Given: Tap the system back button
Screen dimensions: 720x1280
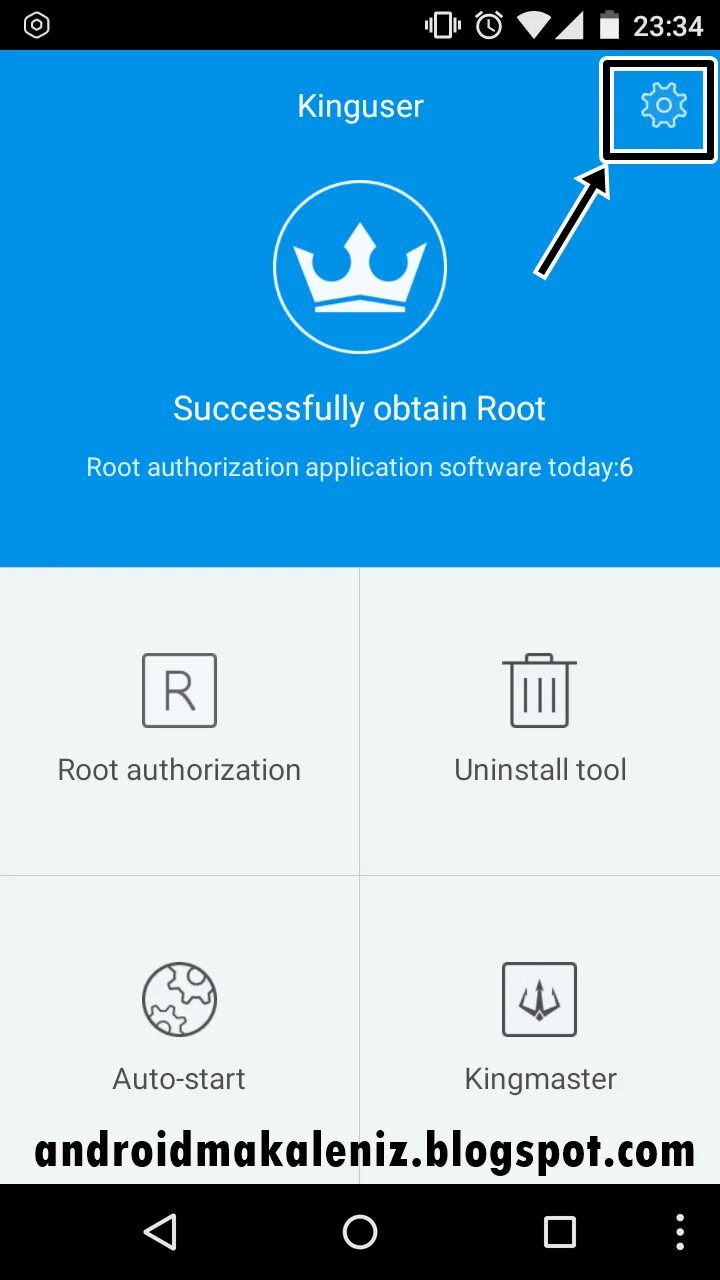Looking at the screenshot, I should [161, 1232].
